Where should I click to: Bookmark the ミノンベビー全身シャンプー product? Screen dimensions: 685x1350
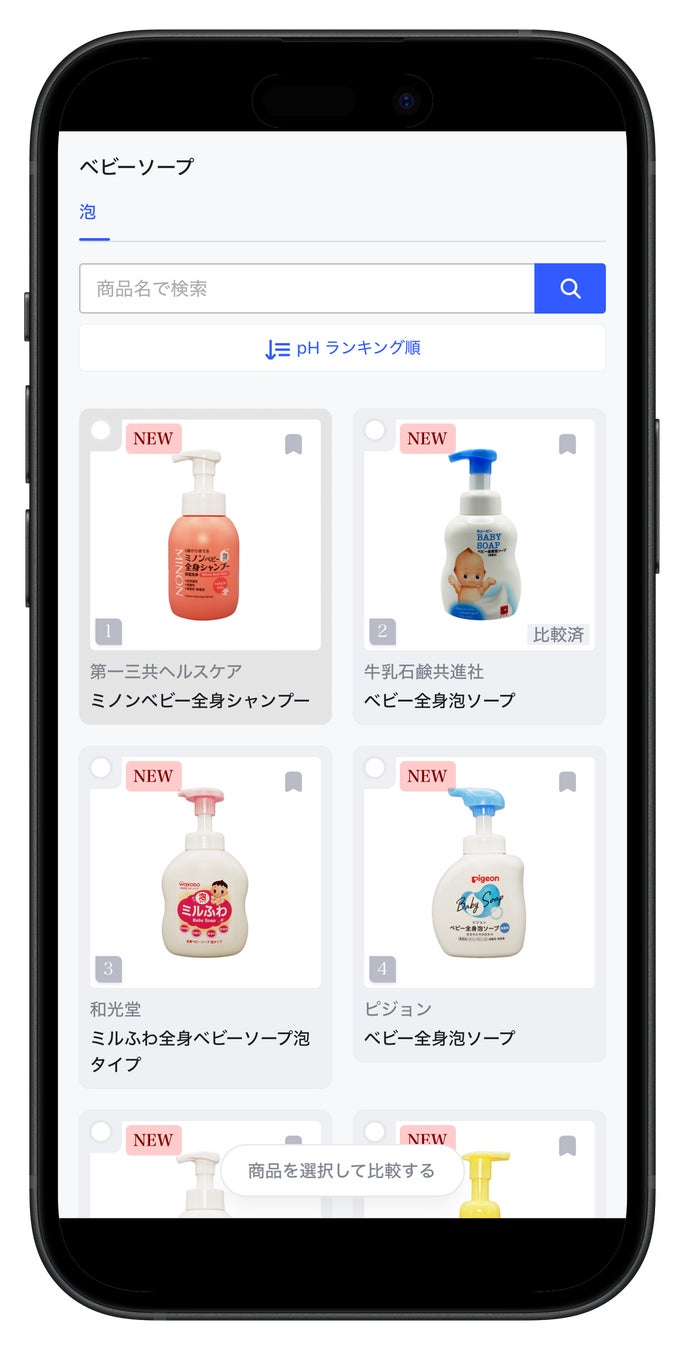pos(293,444)
